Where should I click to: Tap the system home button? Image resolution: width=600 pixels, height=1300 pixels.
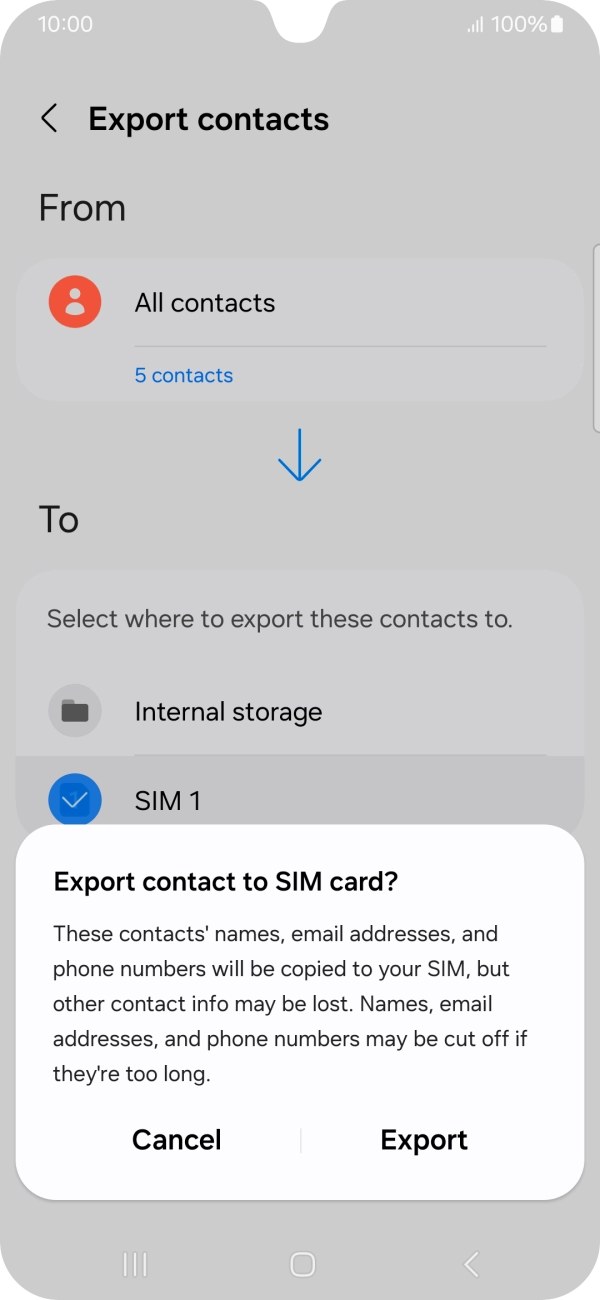tap(302, 1264)
